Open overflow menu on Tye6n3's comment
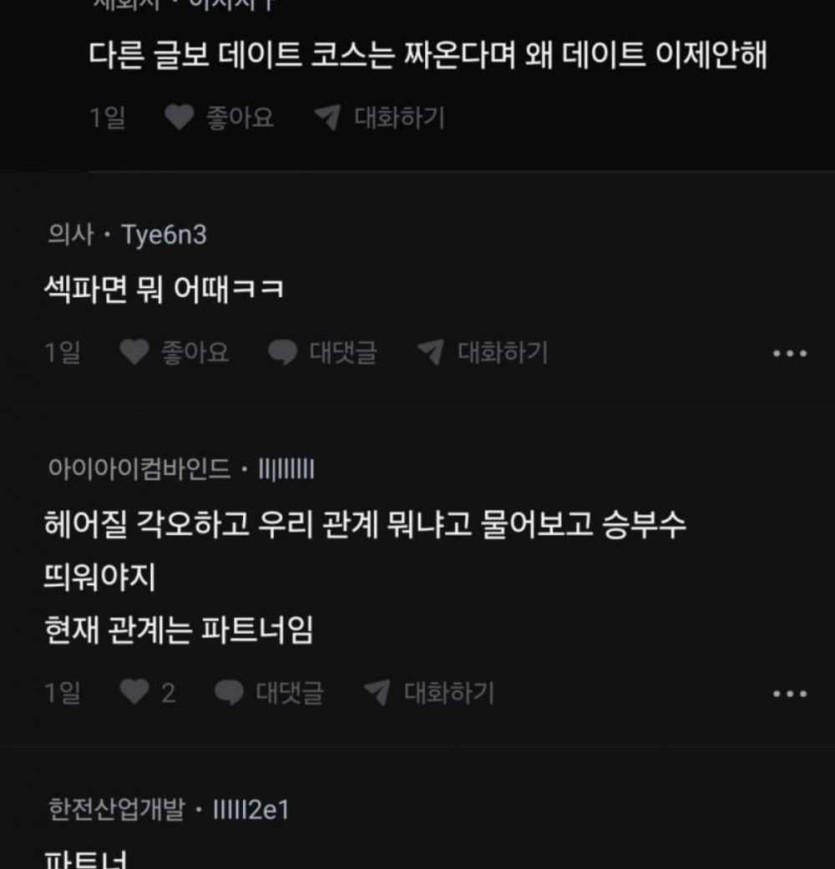The height and width of the screenshot is (869, 835). [x=790, y=353]
